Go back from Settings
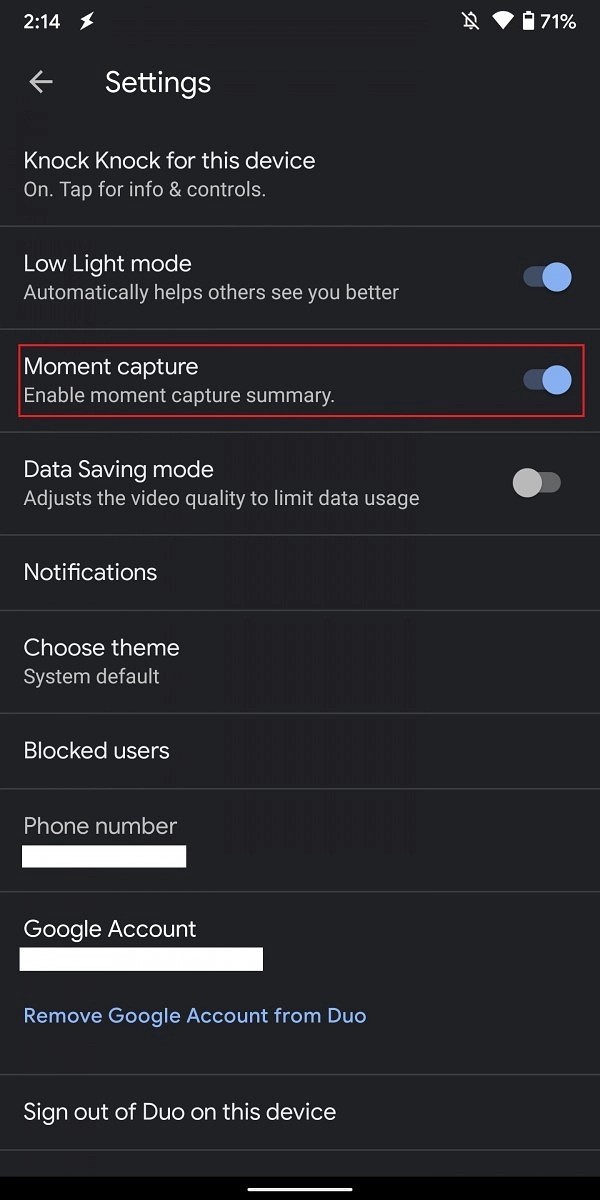 [x=41, y=82]
